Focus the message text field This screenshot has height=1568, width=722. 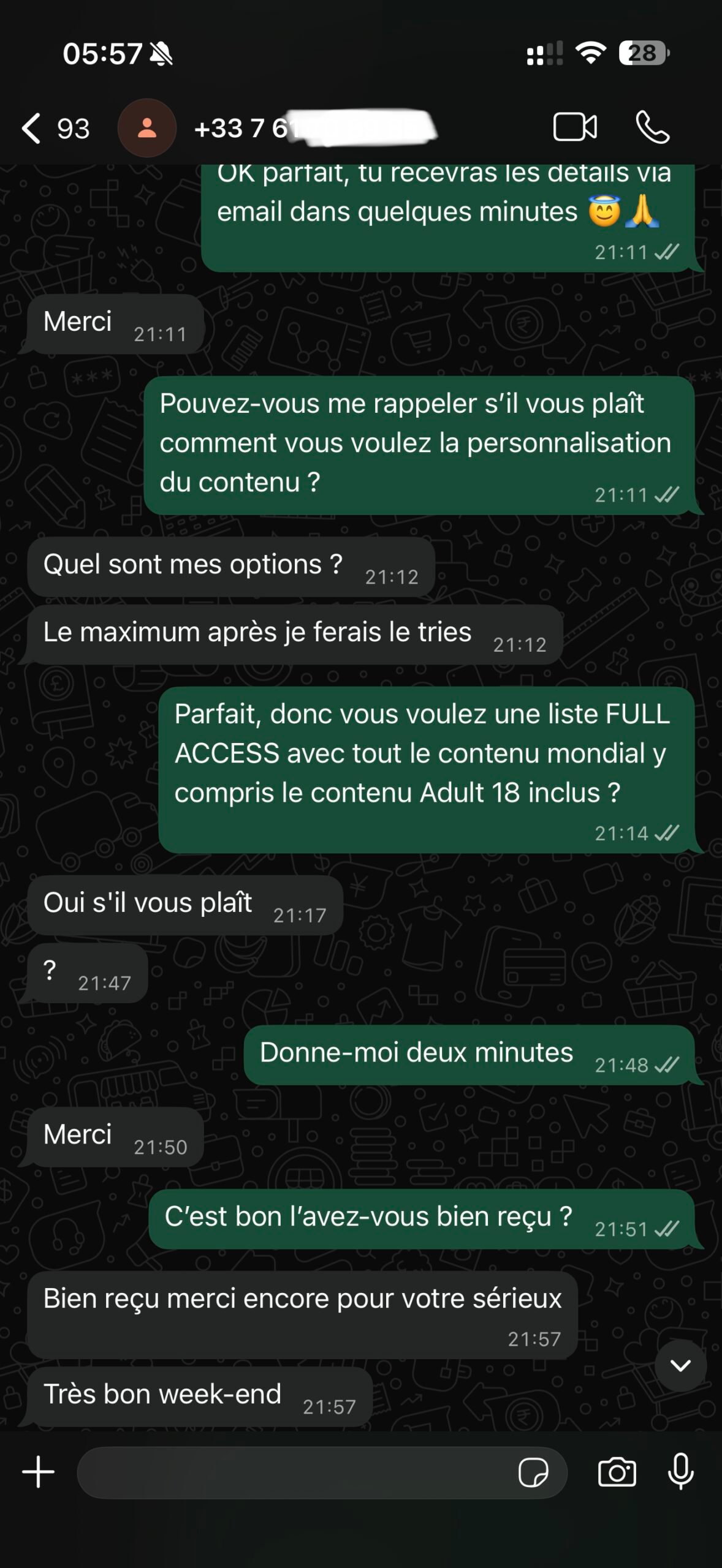click(294, 1472)
